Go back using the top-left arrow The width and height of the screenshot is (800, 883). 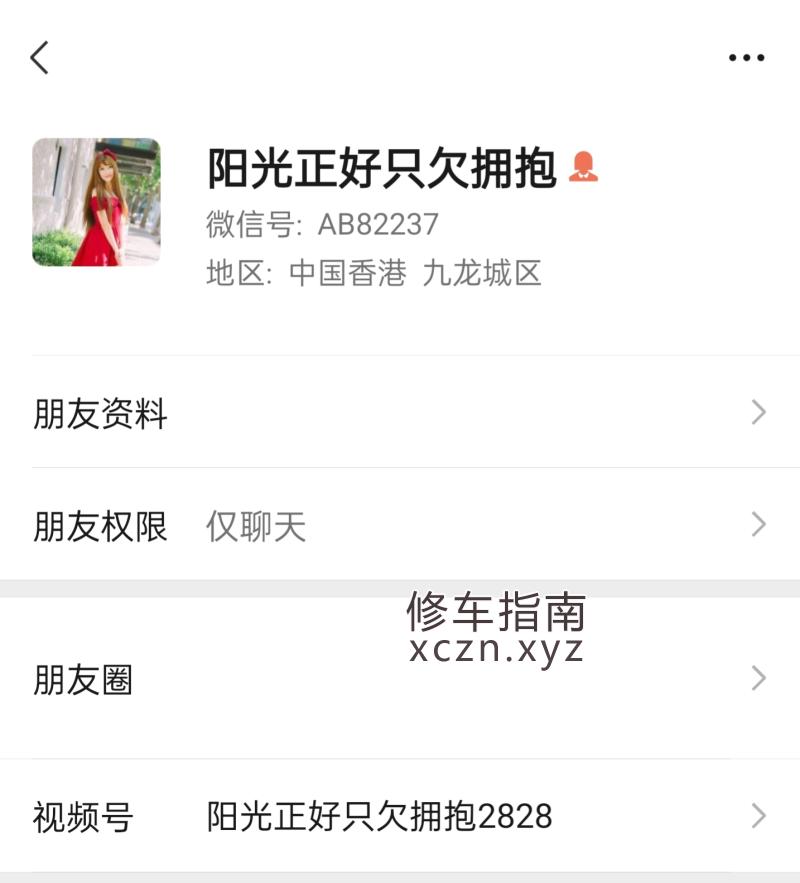(x=40, y=58)
